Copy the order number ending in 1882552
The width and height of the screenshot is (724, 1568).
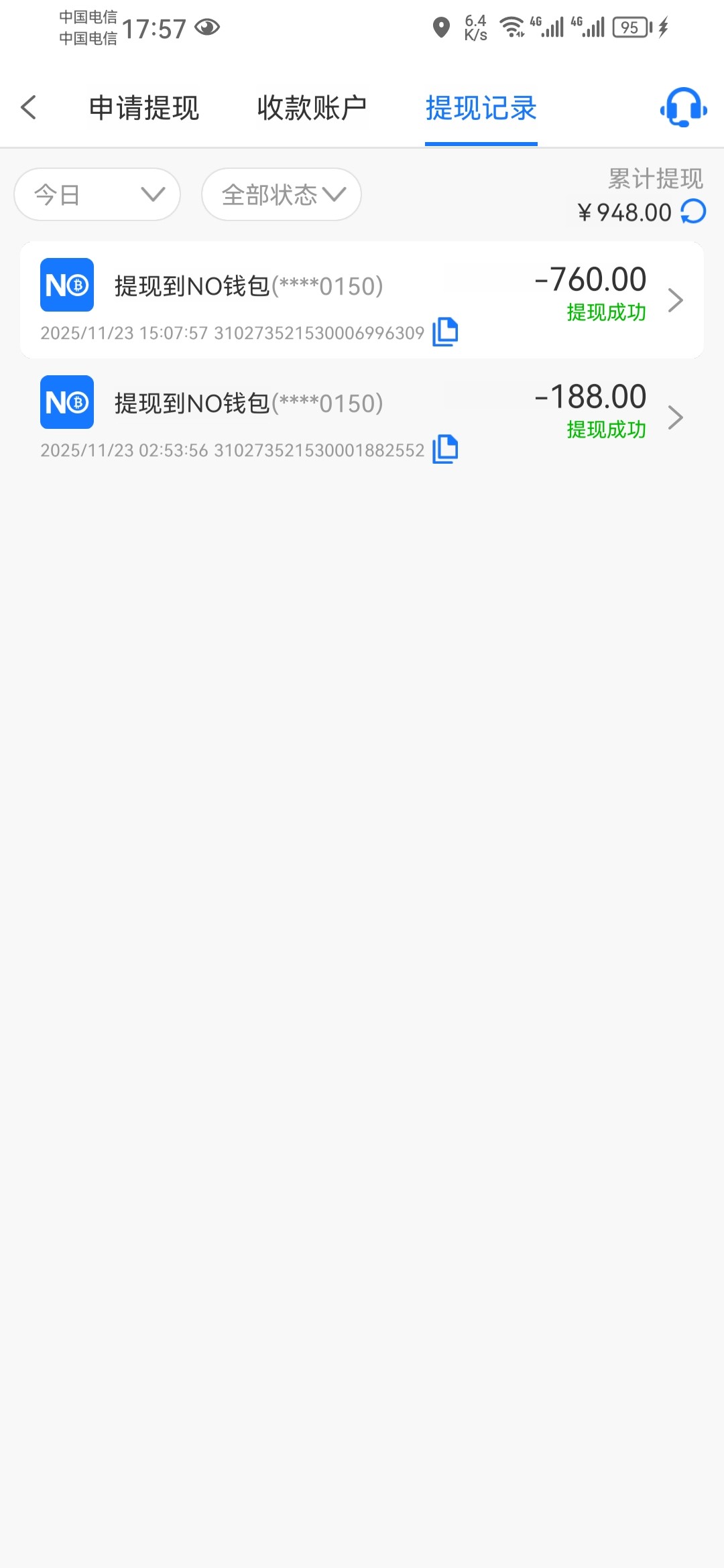tap(445, 449)
